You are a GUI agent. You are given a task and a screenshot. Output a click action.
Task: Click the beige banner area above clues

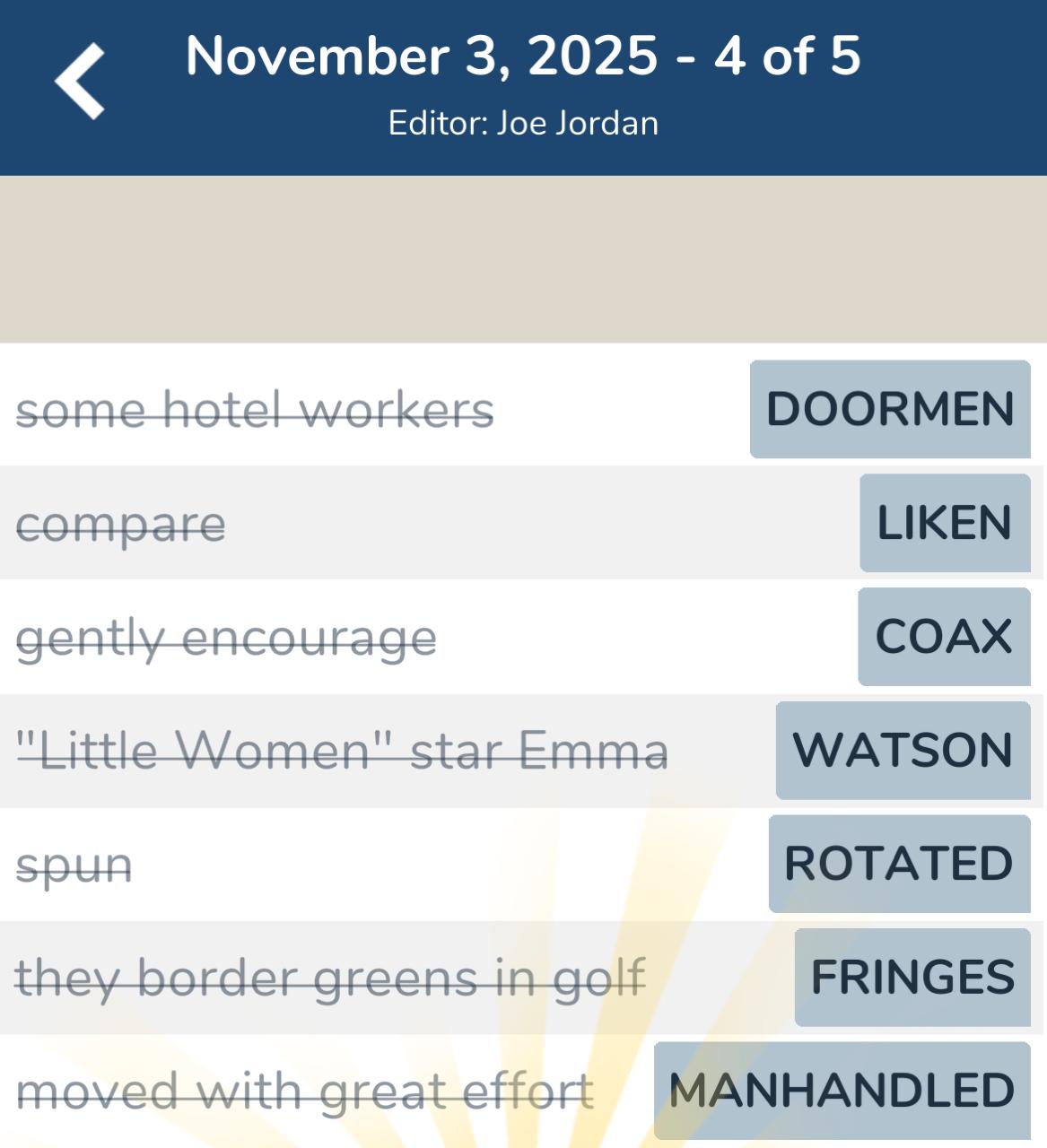(523, 260)
